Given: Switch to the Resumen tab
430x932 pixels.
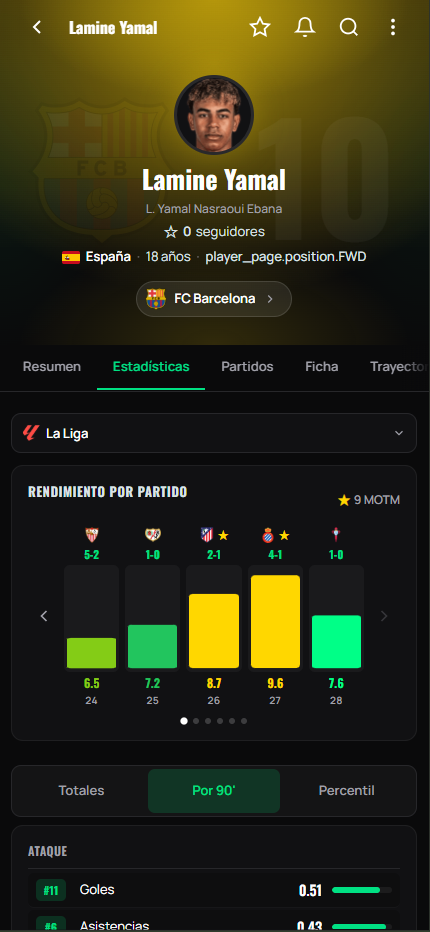Looking at the screenshot, I should click(52, 367).
